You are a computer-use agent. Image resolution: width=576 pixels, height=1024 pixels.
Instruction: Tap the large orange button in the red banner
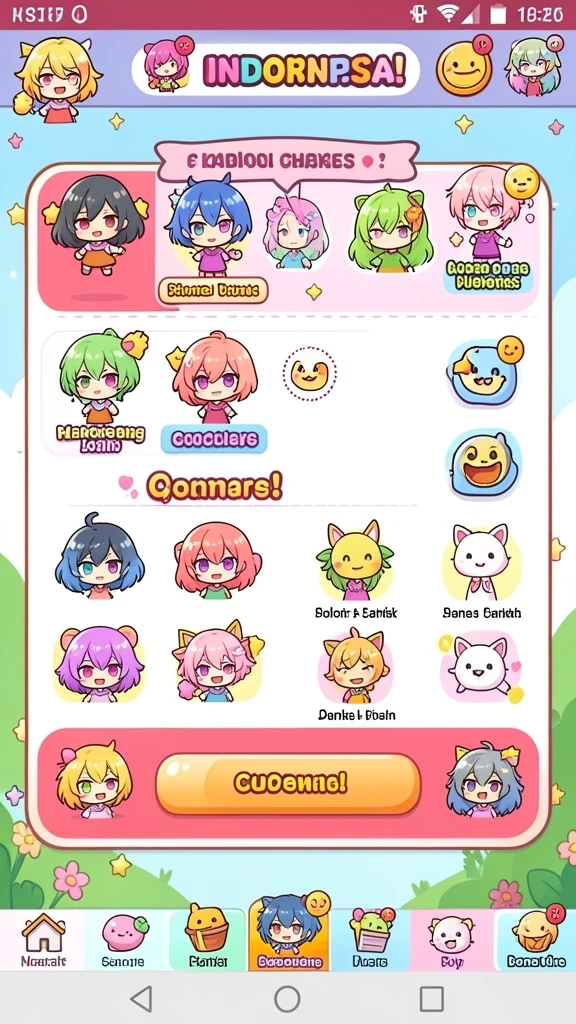pos(288,783)
